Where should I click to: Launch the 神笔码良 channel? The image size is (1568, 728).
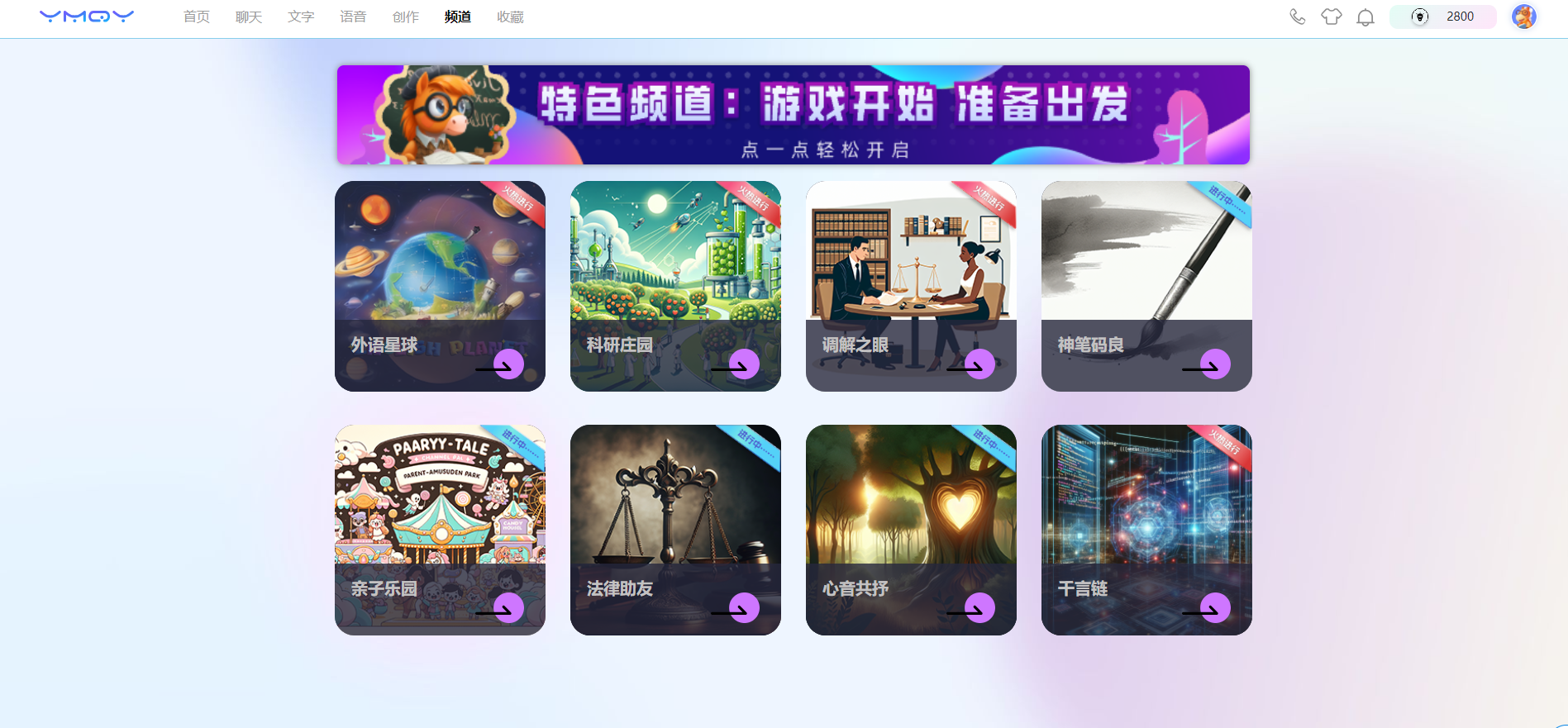(x=1146, y=286)
